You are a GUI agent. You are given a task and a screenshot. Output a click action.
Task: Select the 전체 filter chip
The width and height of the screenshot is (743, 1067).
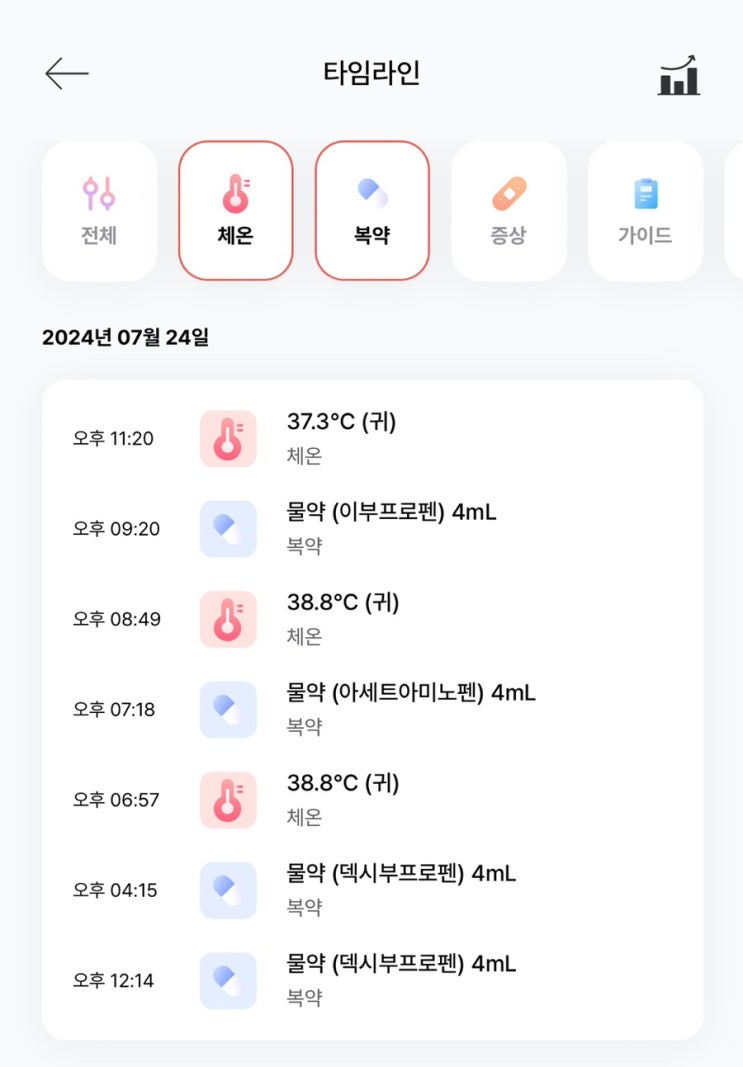(x=99, y=210)
